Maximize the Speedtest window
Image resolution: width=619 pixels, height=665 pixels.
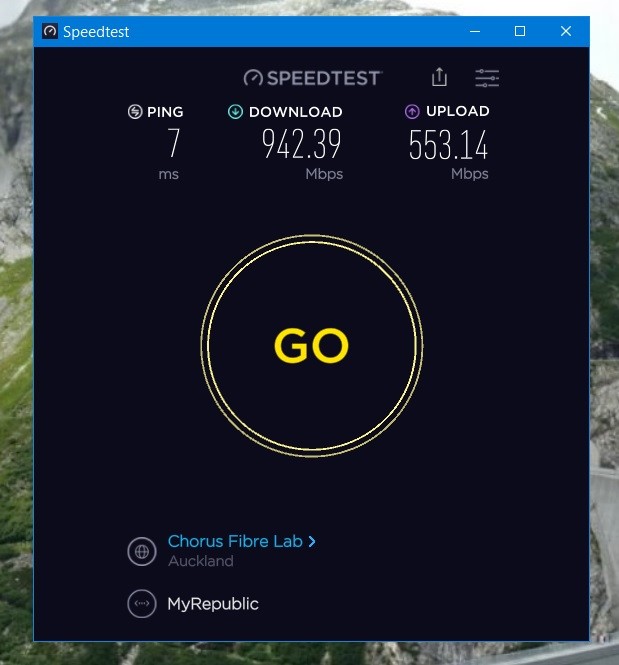pos(520,31)
